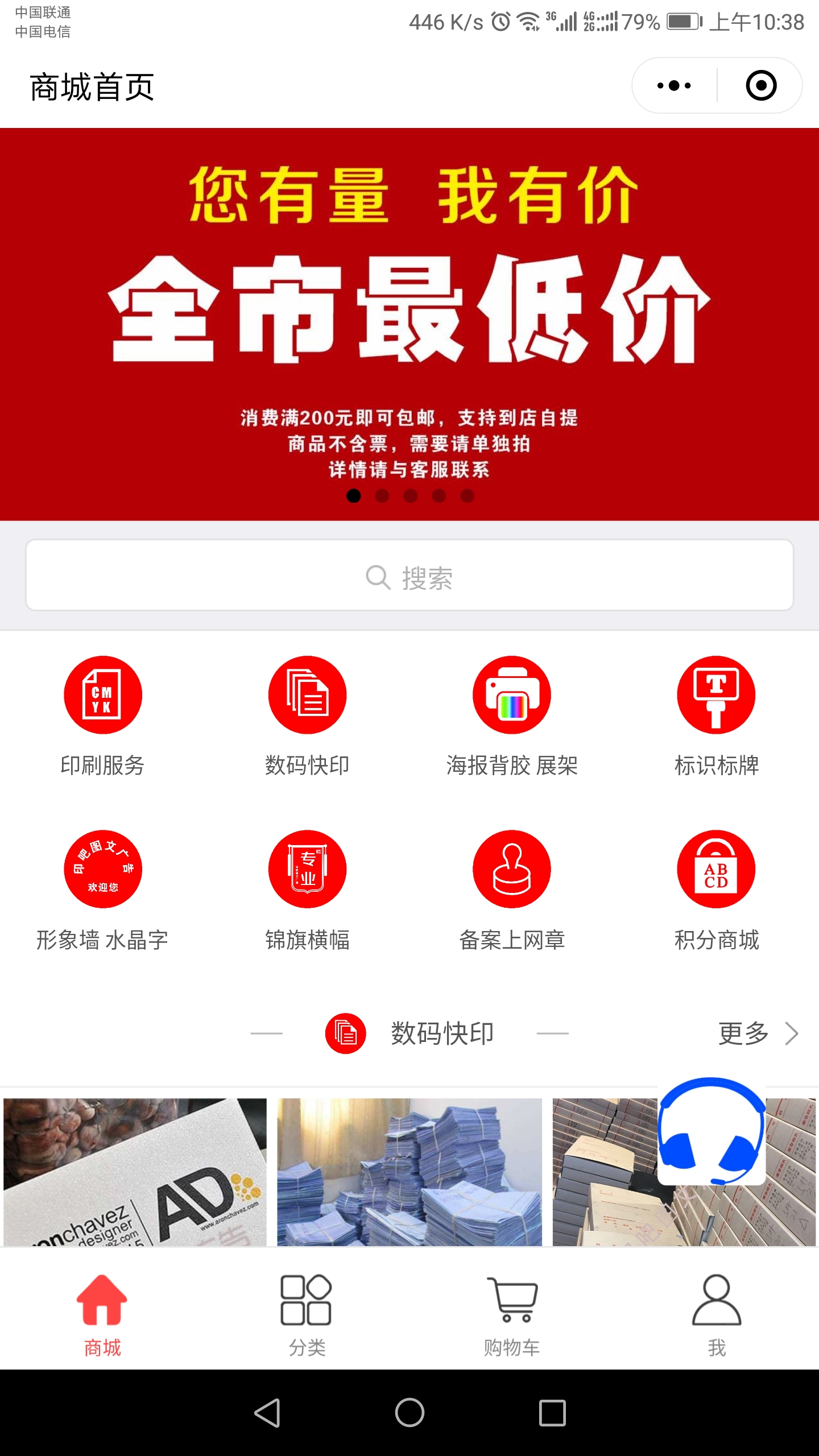Screen dimensions: 819x1456
Task: Open the 积分商城 points mall icon
Action: click(715, 869)
